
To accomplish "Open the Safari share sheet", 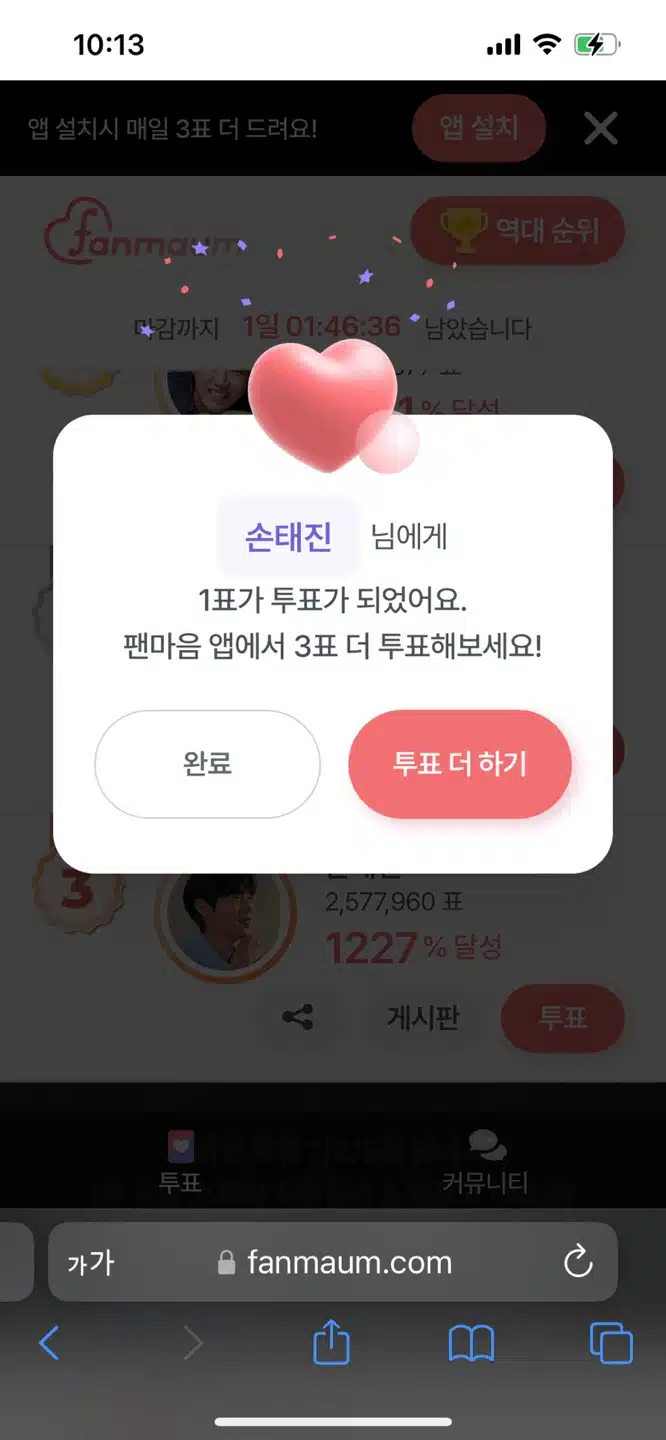I will tap(331, 1342).
